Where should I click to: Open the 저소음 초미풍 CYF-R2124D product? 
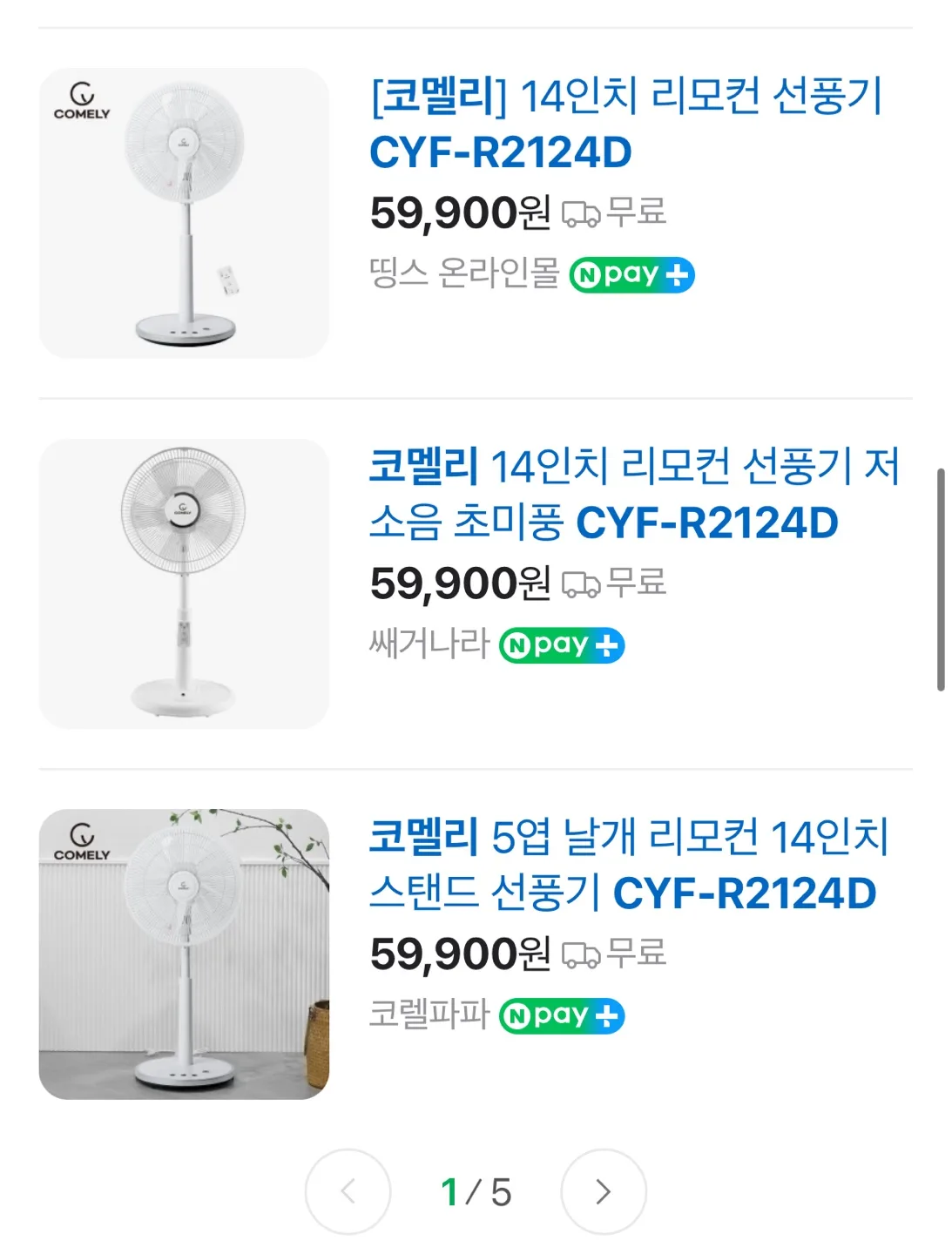[x=636, y=495]
